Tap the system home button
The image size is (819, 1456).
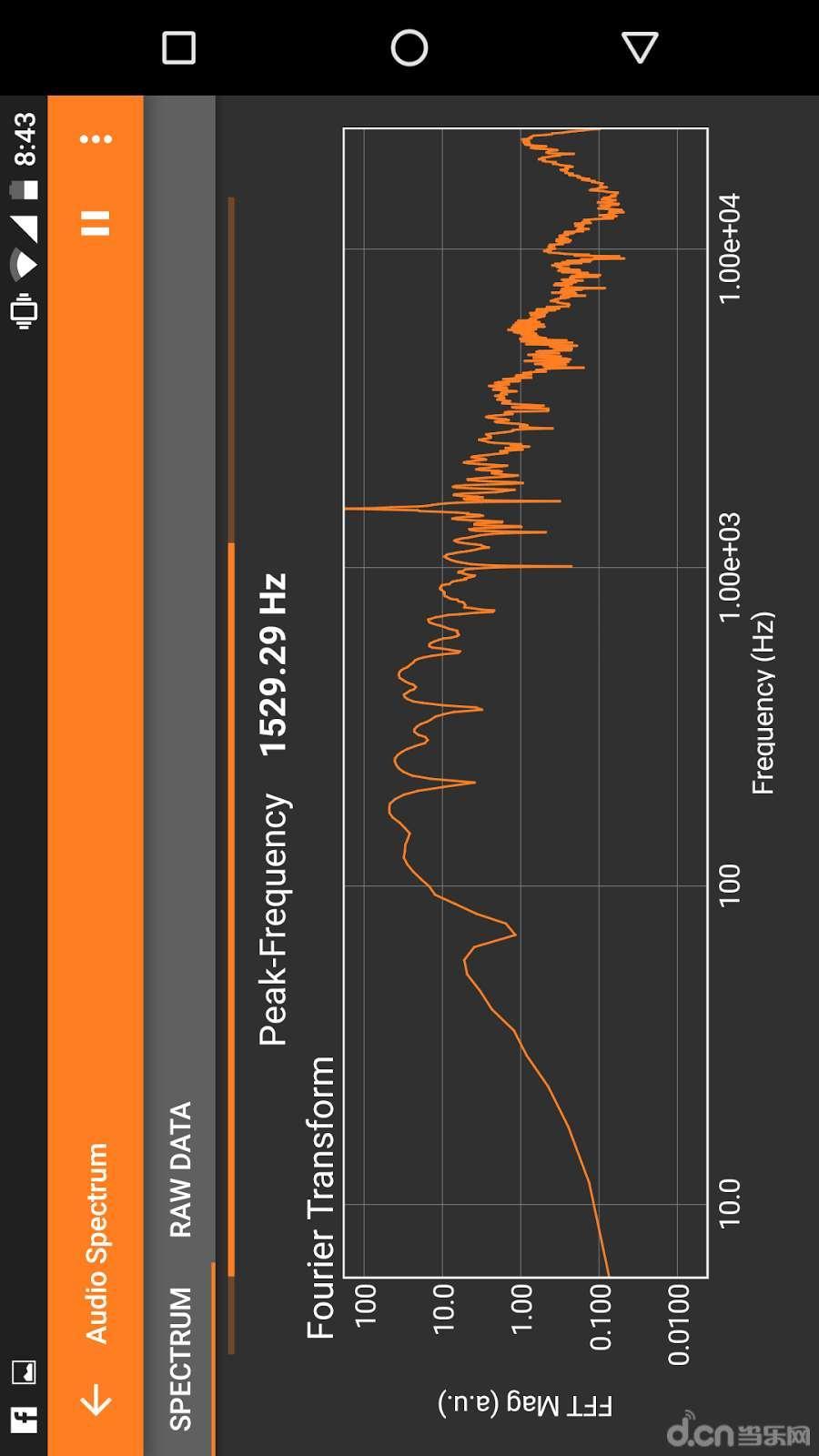(x=409, y=47)
